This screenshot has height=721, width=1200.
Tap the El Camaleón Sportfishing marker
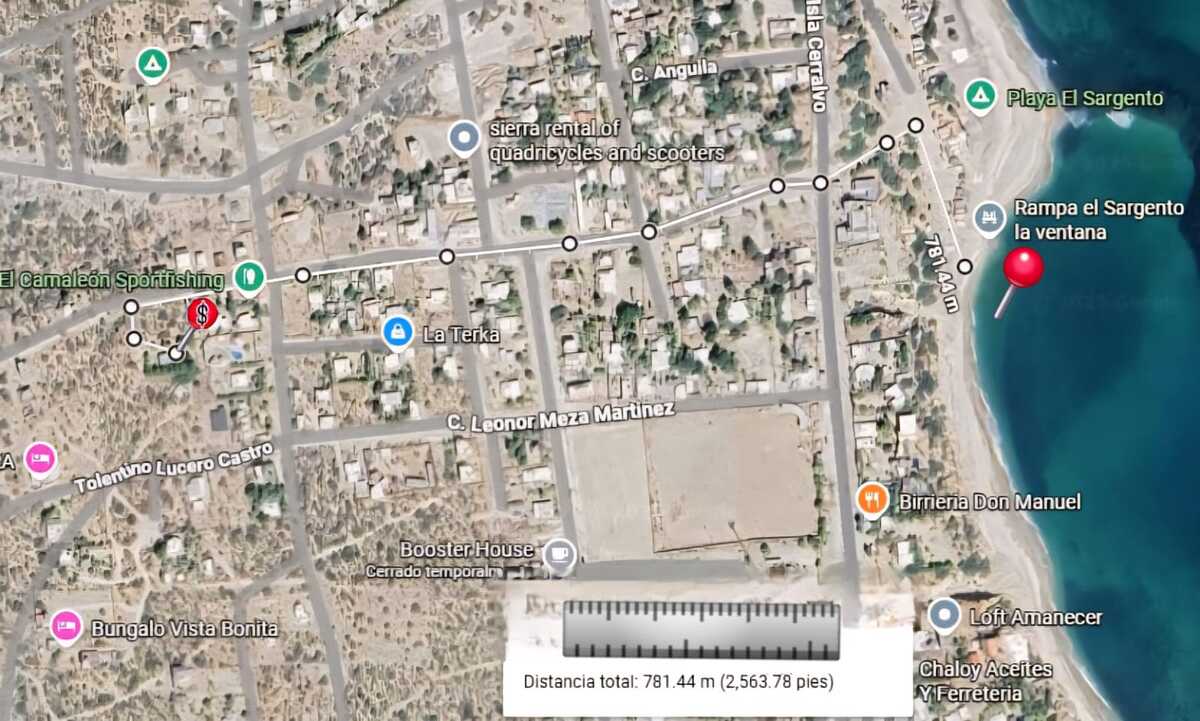pyautogui.click(x=248, y=277)
